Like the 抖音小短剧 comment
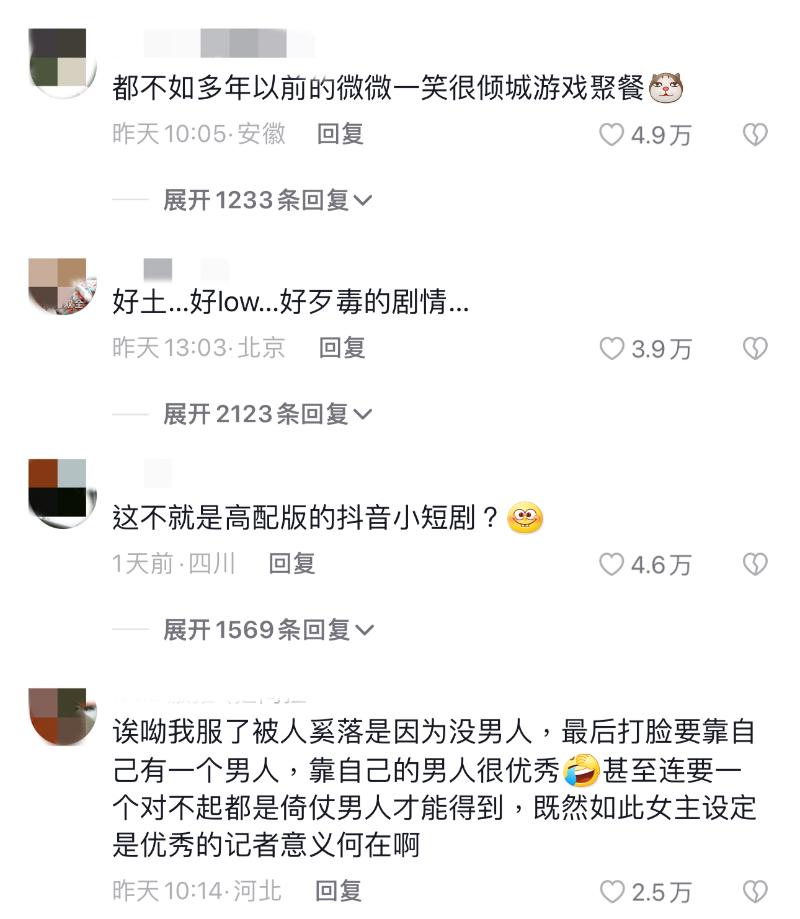Image resolution: width=800 pixels, height=919 pixels. [x=611, y=565]
